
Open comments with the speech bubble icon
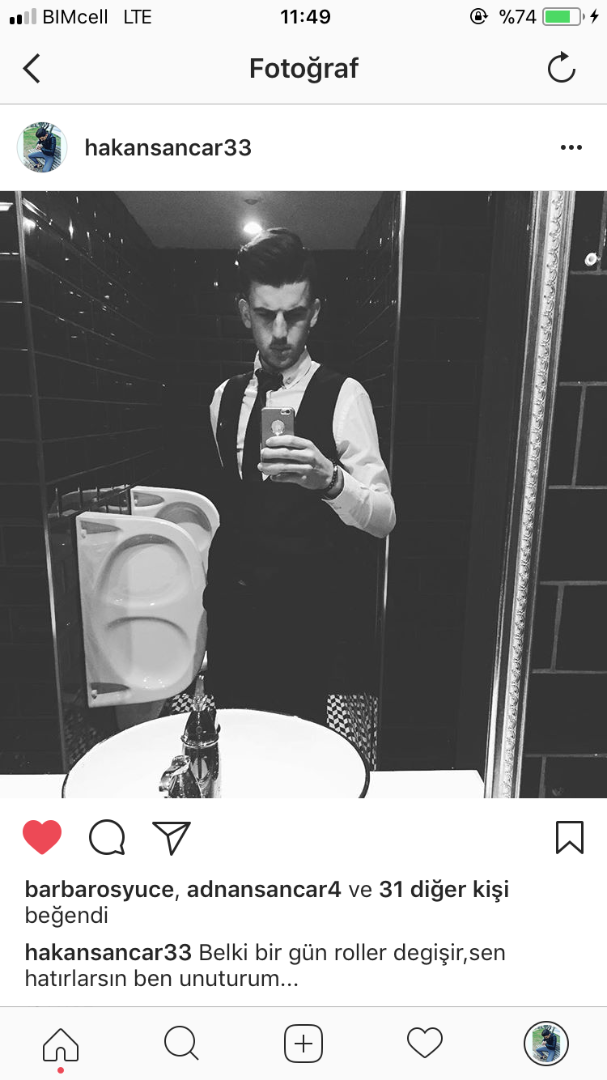click(x=107, y=838)
